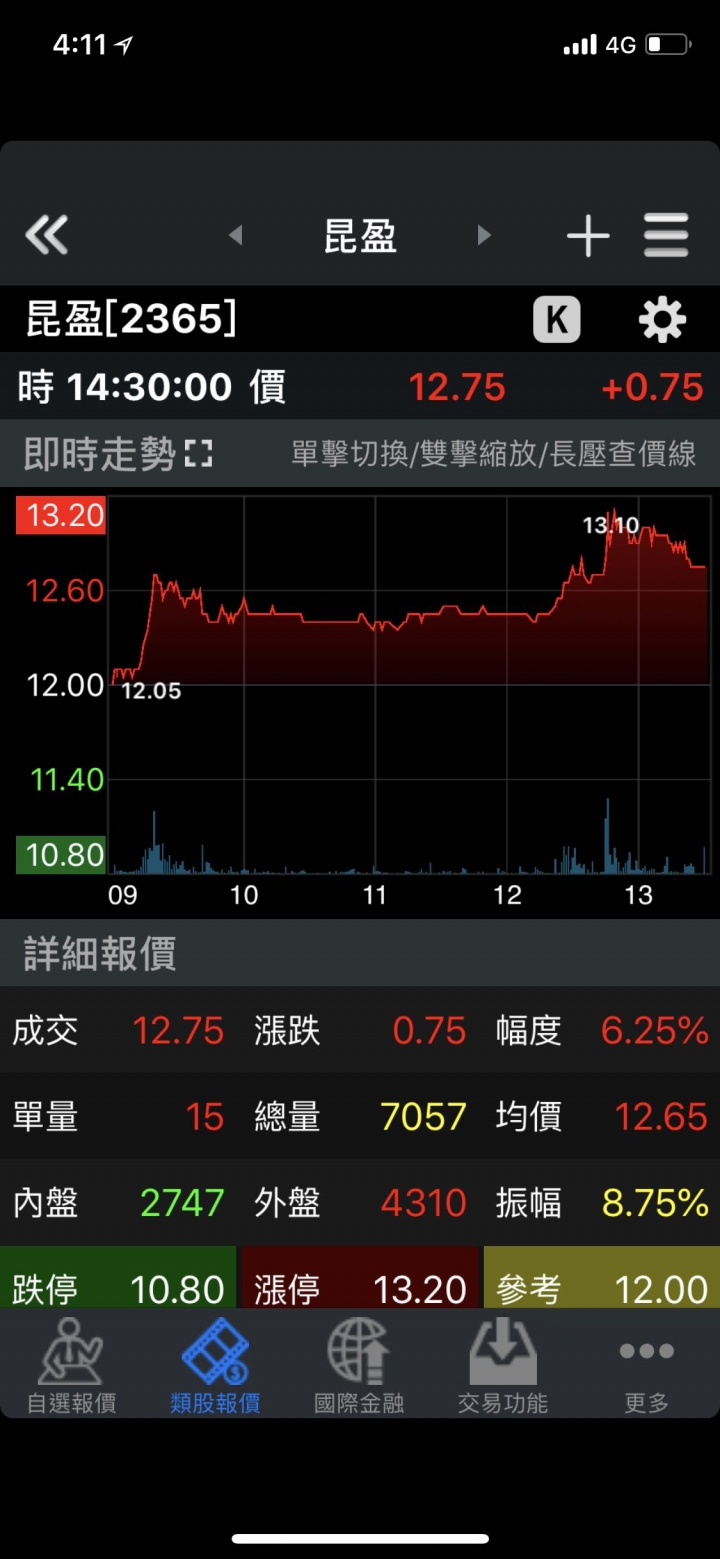Open the 交易功能 tab
The height and width of the screenshot is (1559, 720).
point(503,1365)
